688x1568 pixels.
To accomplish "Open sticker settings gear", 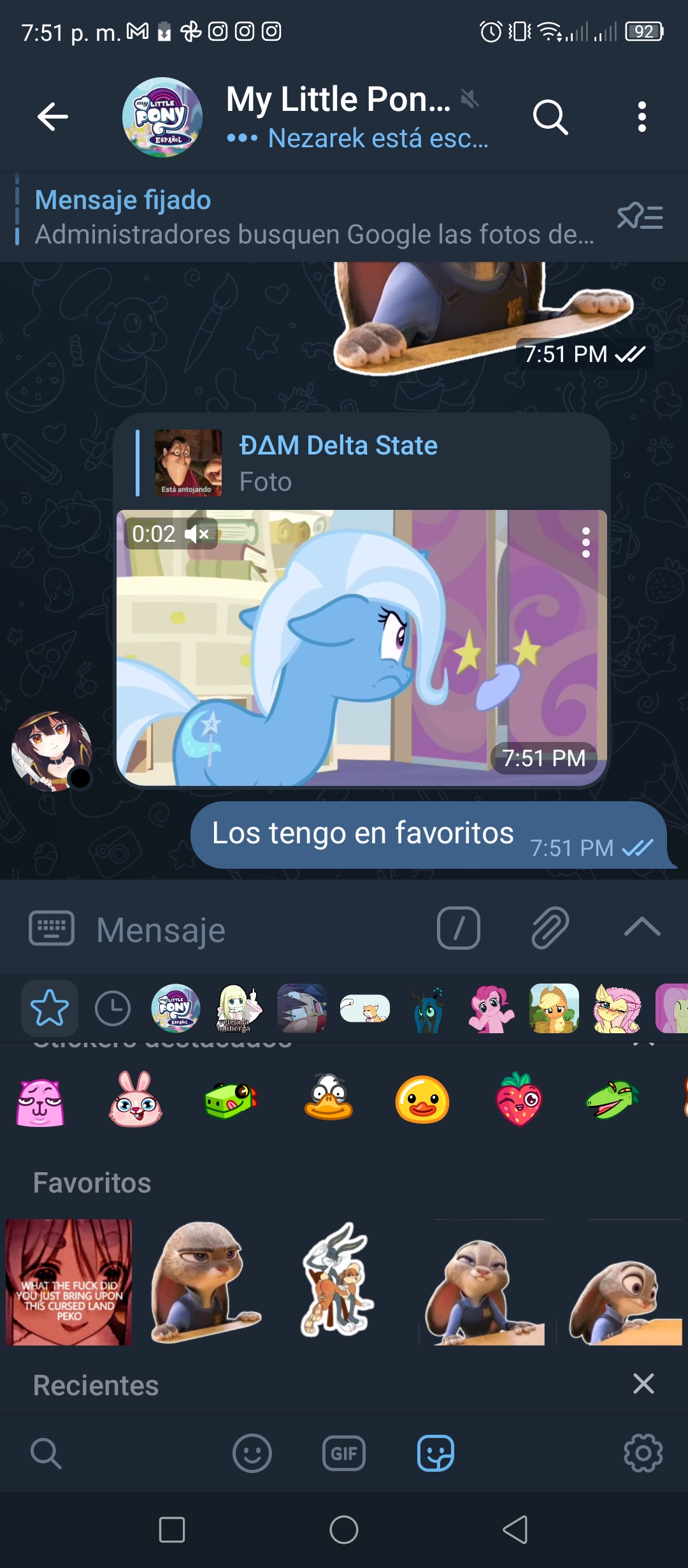I will 643,1453.
